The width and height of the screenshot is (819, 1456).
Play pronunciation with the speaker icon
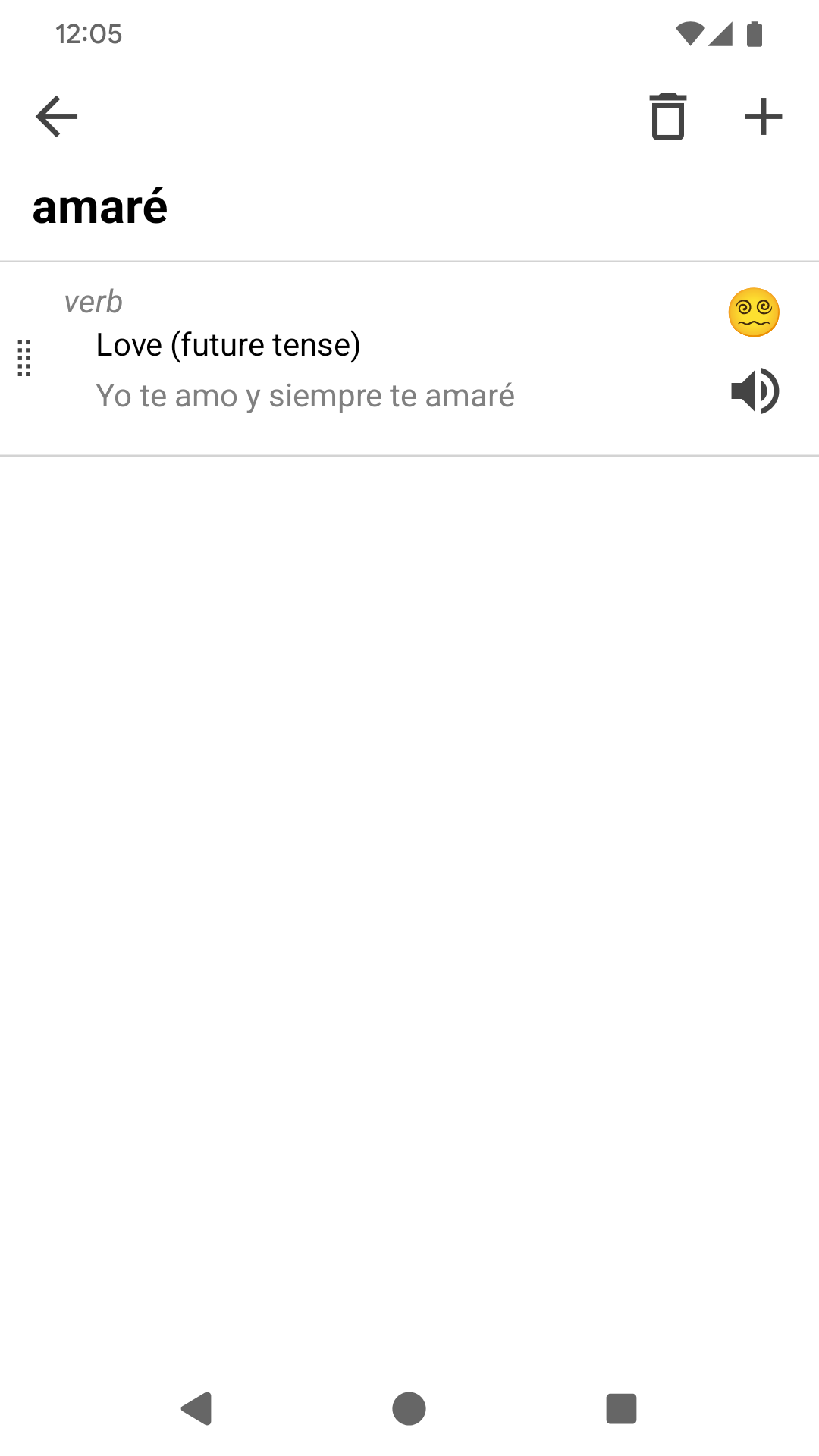tap(755, 391)
